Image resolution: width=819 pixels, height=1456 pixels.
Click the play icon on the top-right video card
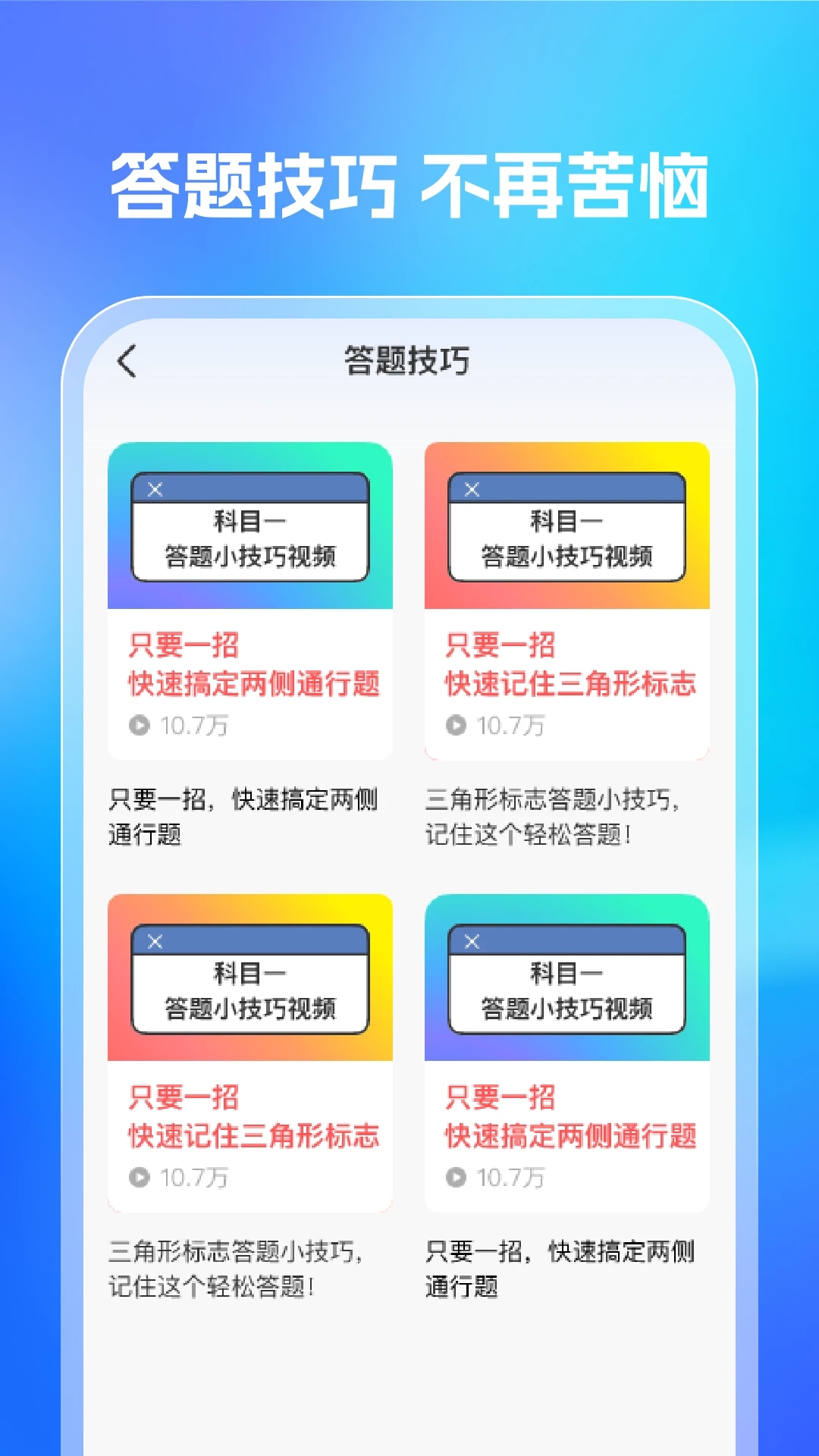point(456,726)
